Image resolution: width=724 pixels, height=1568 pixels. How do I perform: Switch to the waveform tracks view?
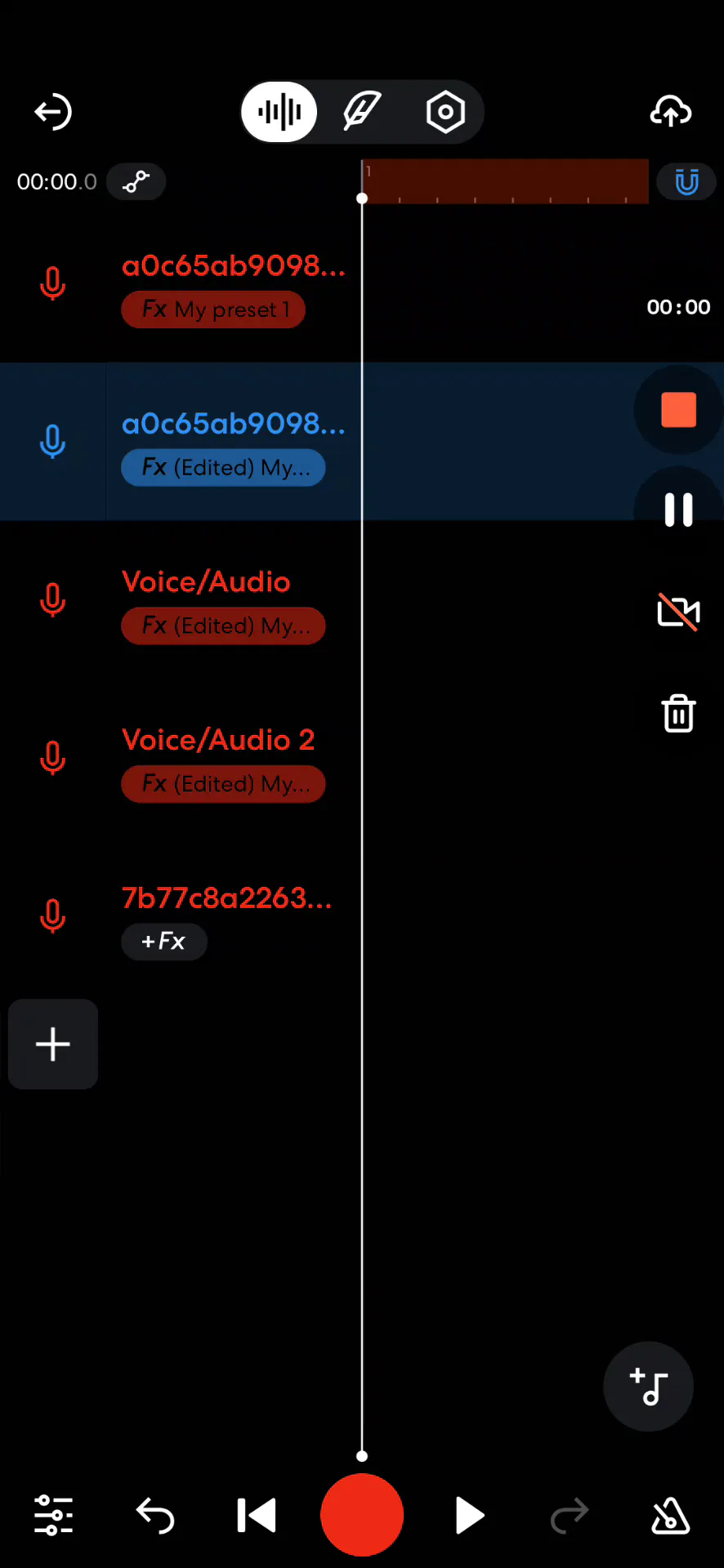[279, 112]
